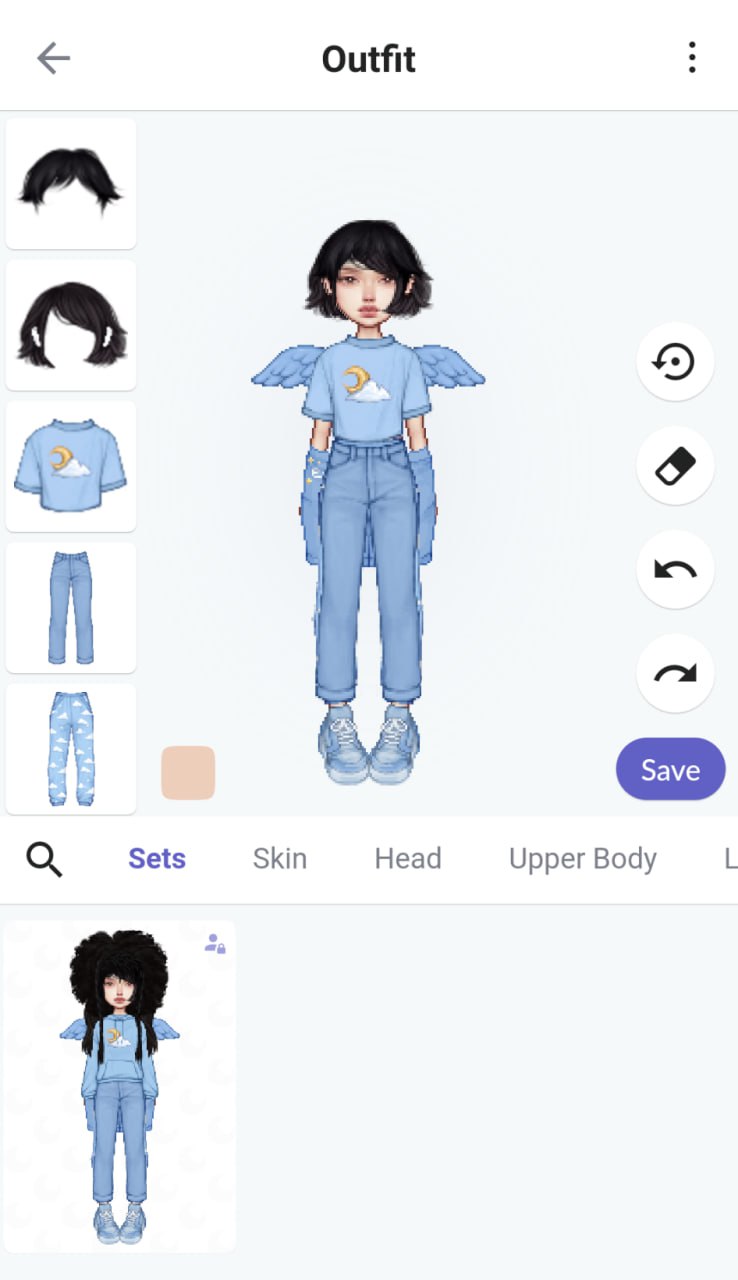Select the plain blue jeans item
Image resolution: width=738 pixels, height=1280 pixels.
[x=71, y=607]
